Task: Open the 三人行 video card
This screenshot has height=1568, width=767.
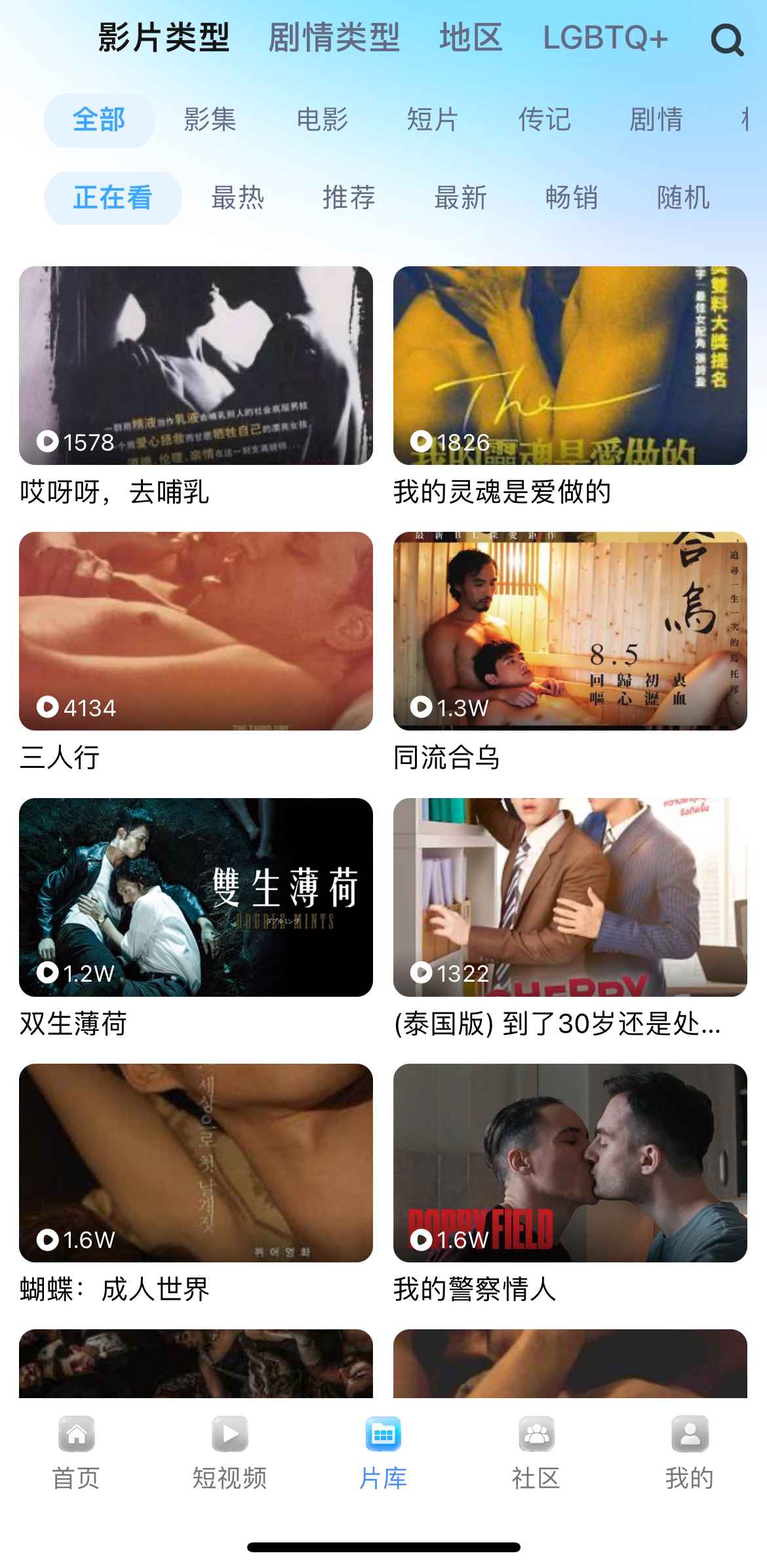Action: (196, 652)
